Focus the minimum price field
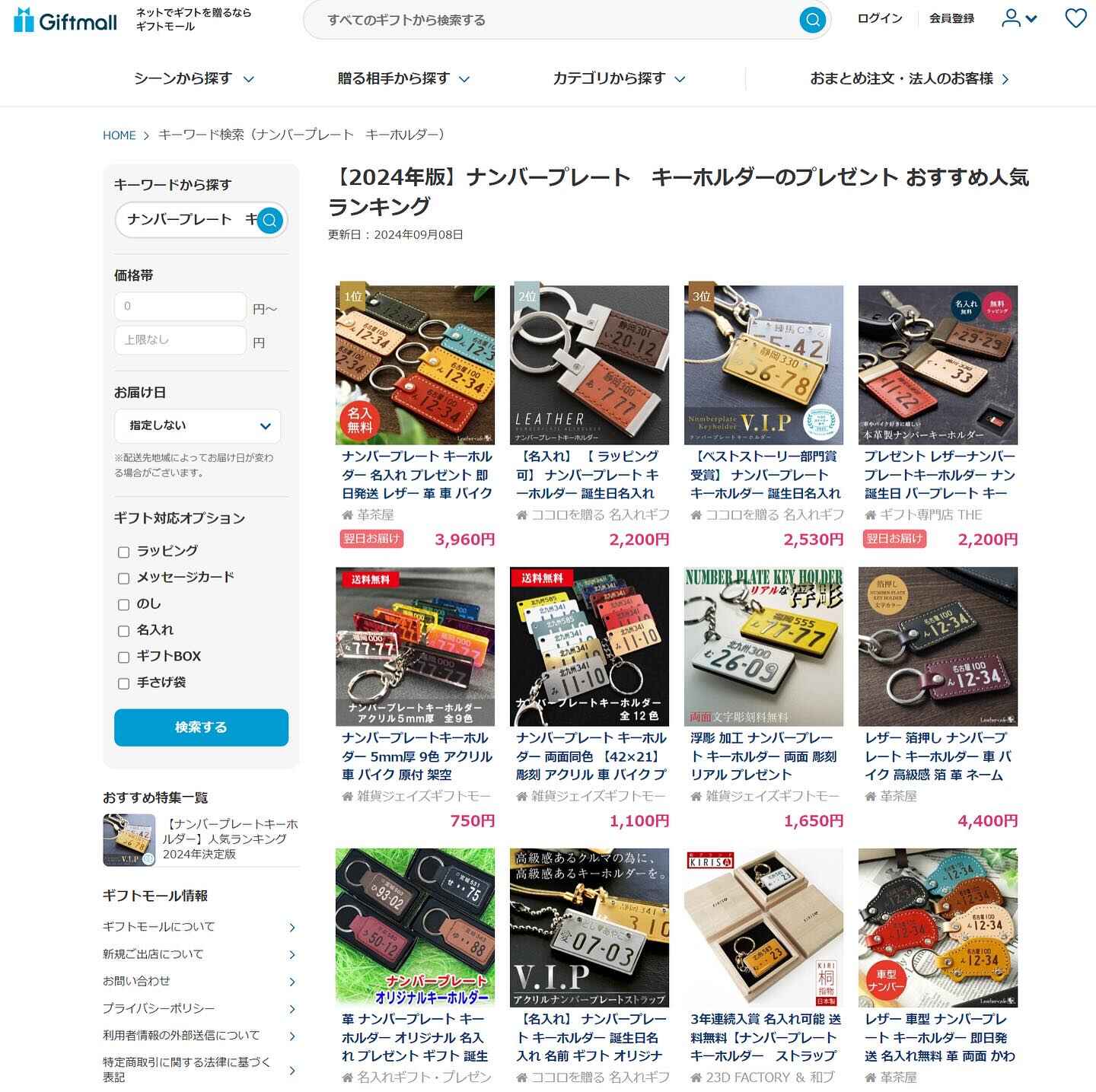The width and height of the screenshot is (1096, 1092). (x=180, y=307)
